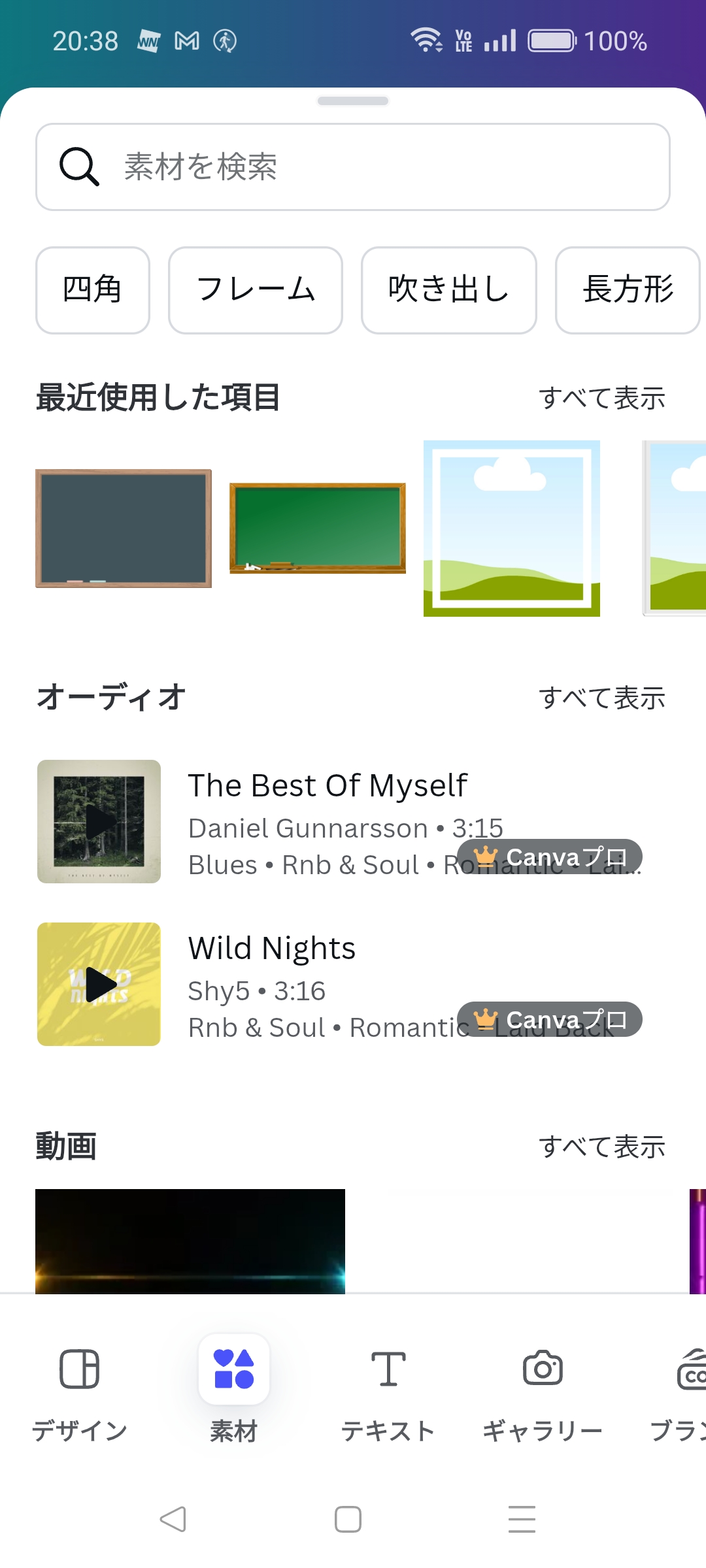
Task: Show all オーディオ items
Action: click(601, 698)
